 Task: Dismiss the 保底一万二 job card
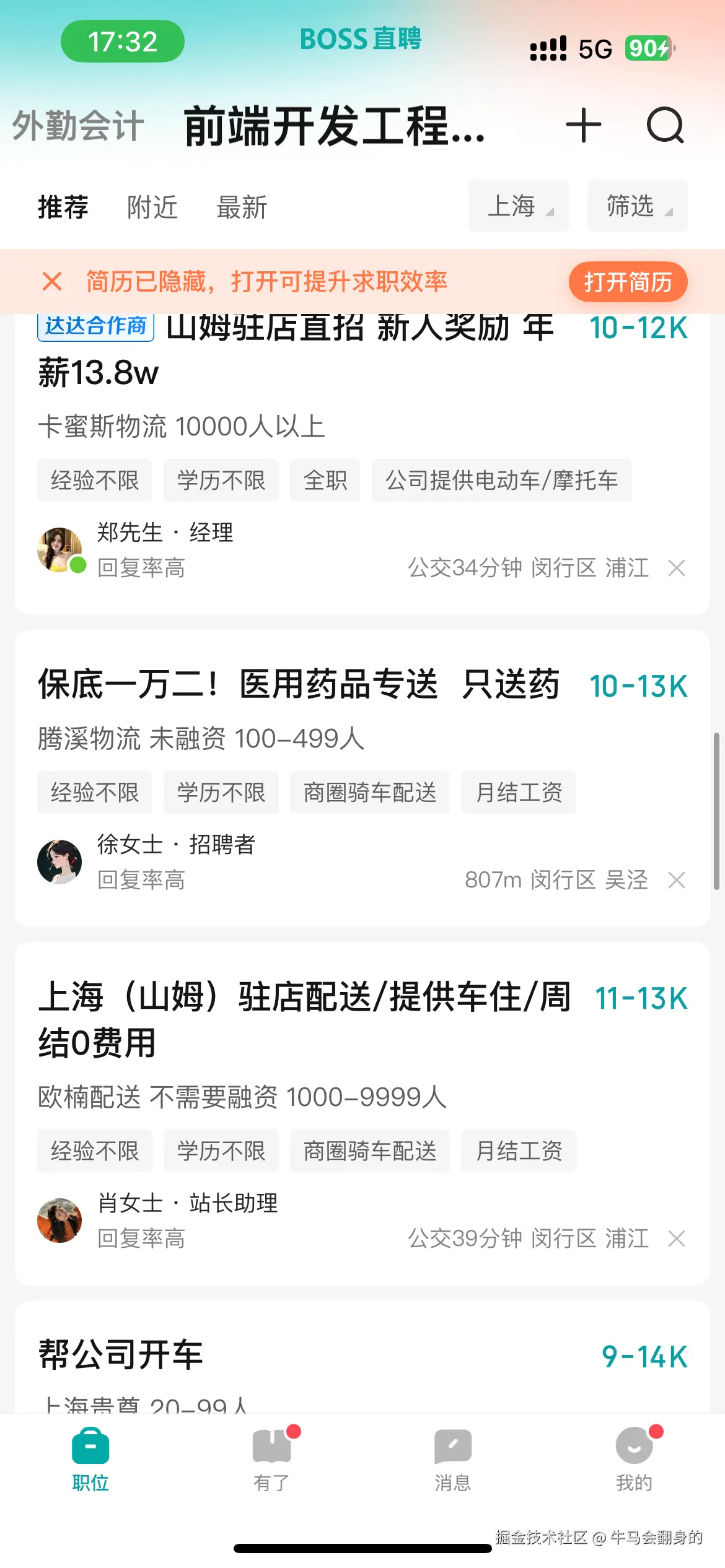pyautogui.click(x=677, y=879)
